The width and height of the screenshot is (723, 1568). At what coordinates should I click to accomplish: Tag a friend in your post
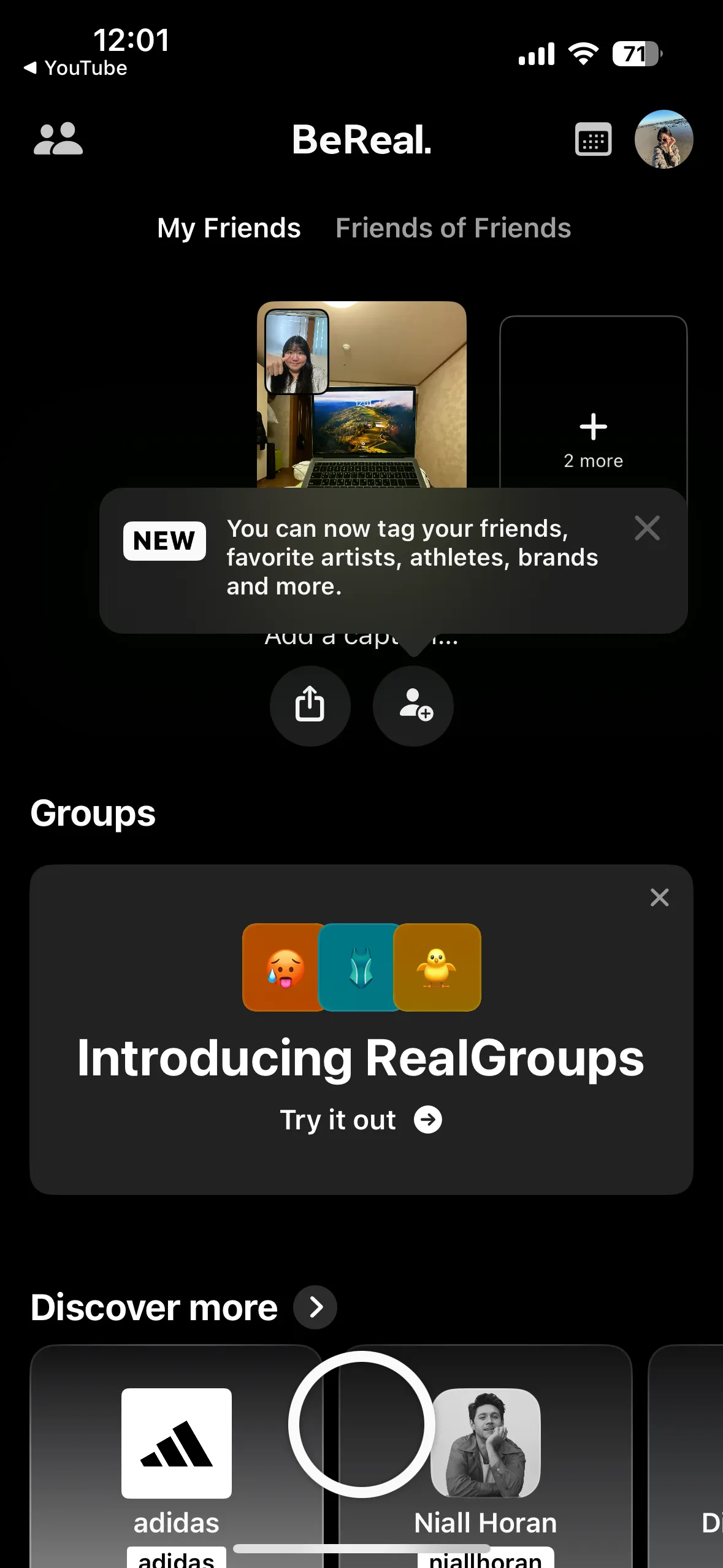413,705
